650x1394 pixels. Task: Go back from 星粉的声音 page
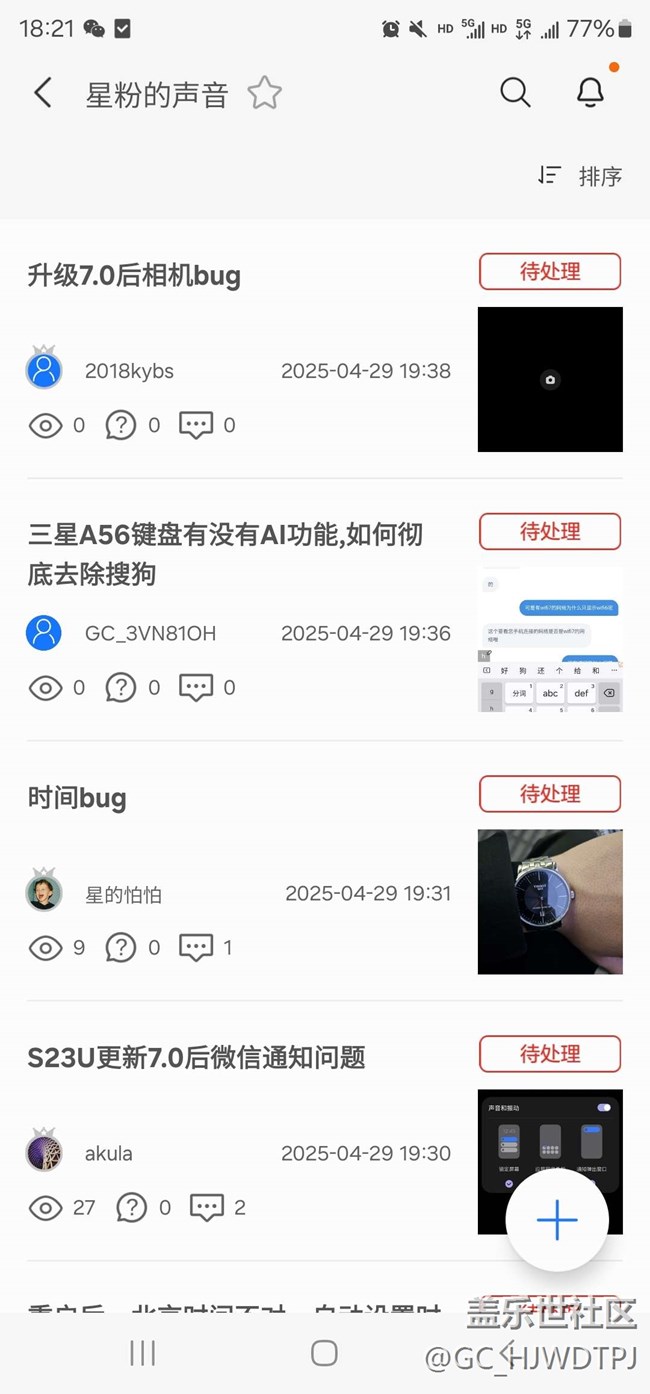tap(42, 93)
